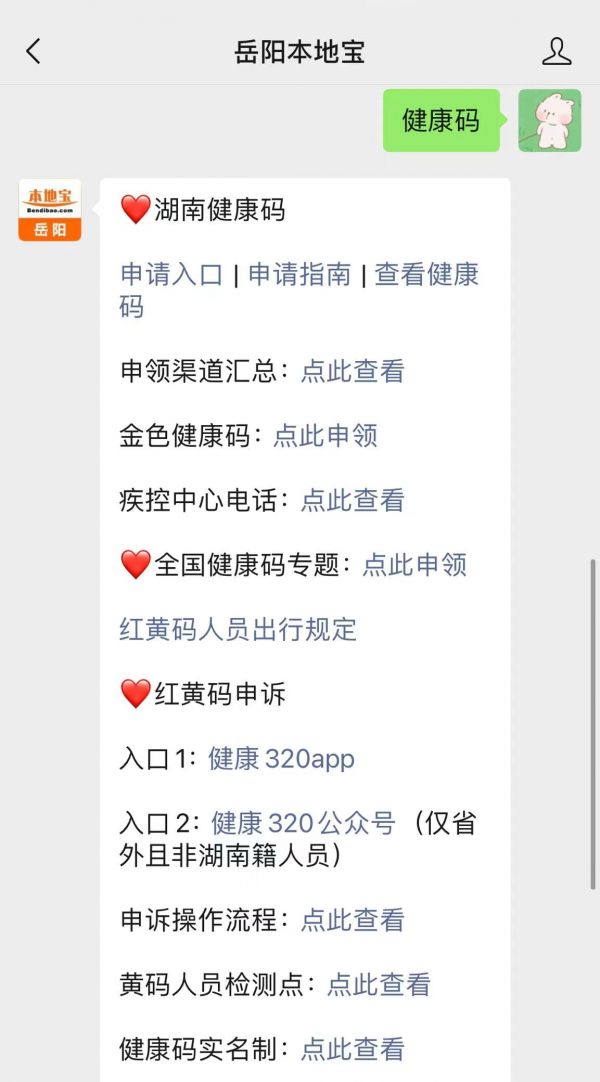Screen dimensions: 600x1082
Task: Open 健康320公众号 link for 入口2
Action: click(x=303, y=823)
